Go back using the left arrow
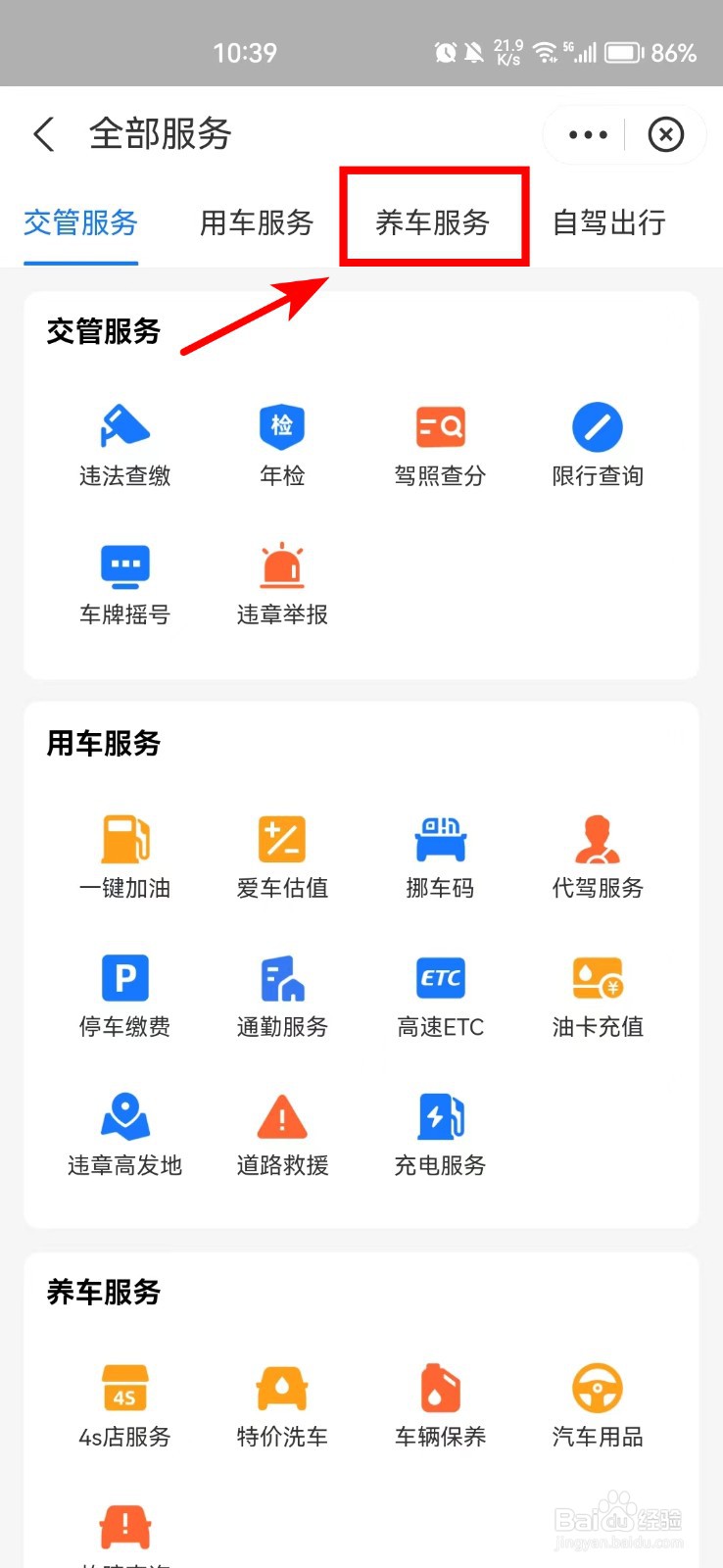The image size is (723, 1568). [x=43, y=134]
